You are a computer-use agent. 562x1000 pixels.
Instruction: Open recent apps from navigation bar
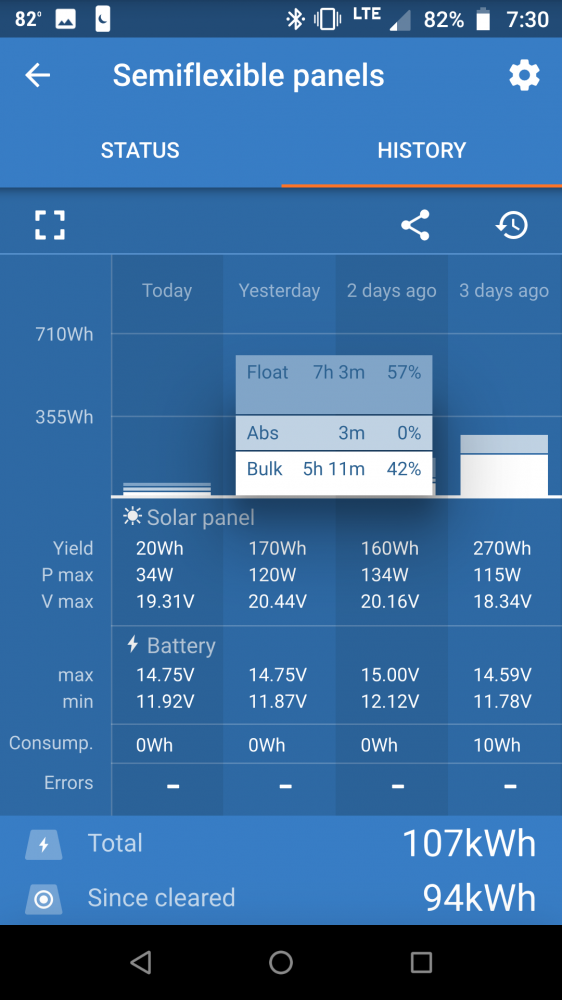coord(421,962)
